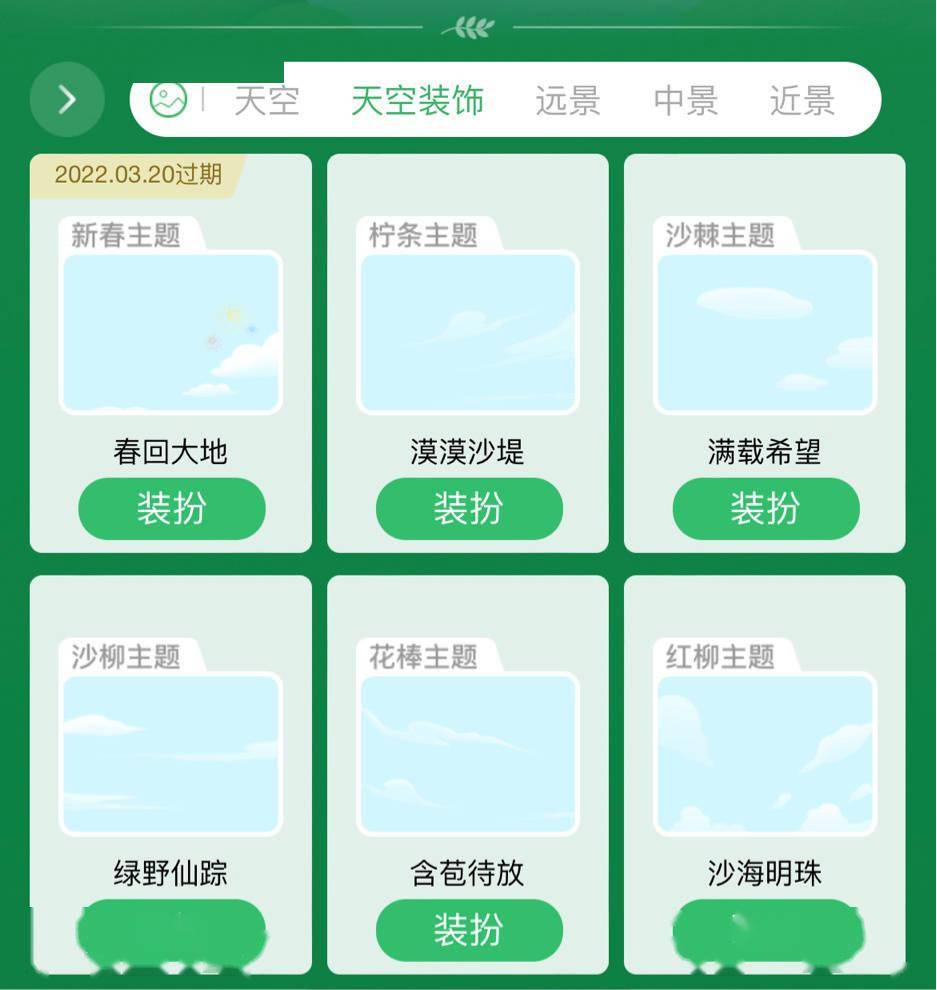Click the back arrow icon at top left
This screenshot has height=990, width=937.
(x=66, y=99)
